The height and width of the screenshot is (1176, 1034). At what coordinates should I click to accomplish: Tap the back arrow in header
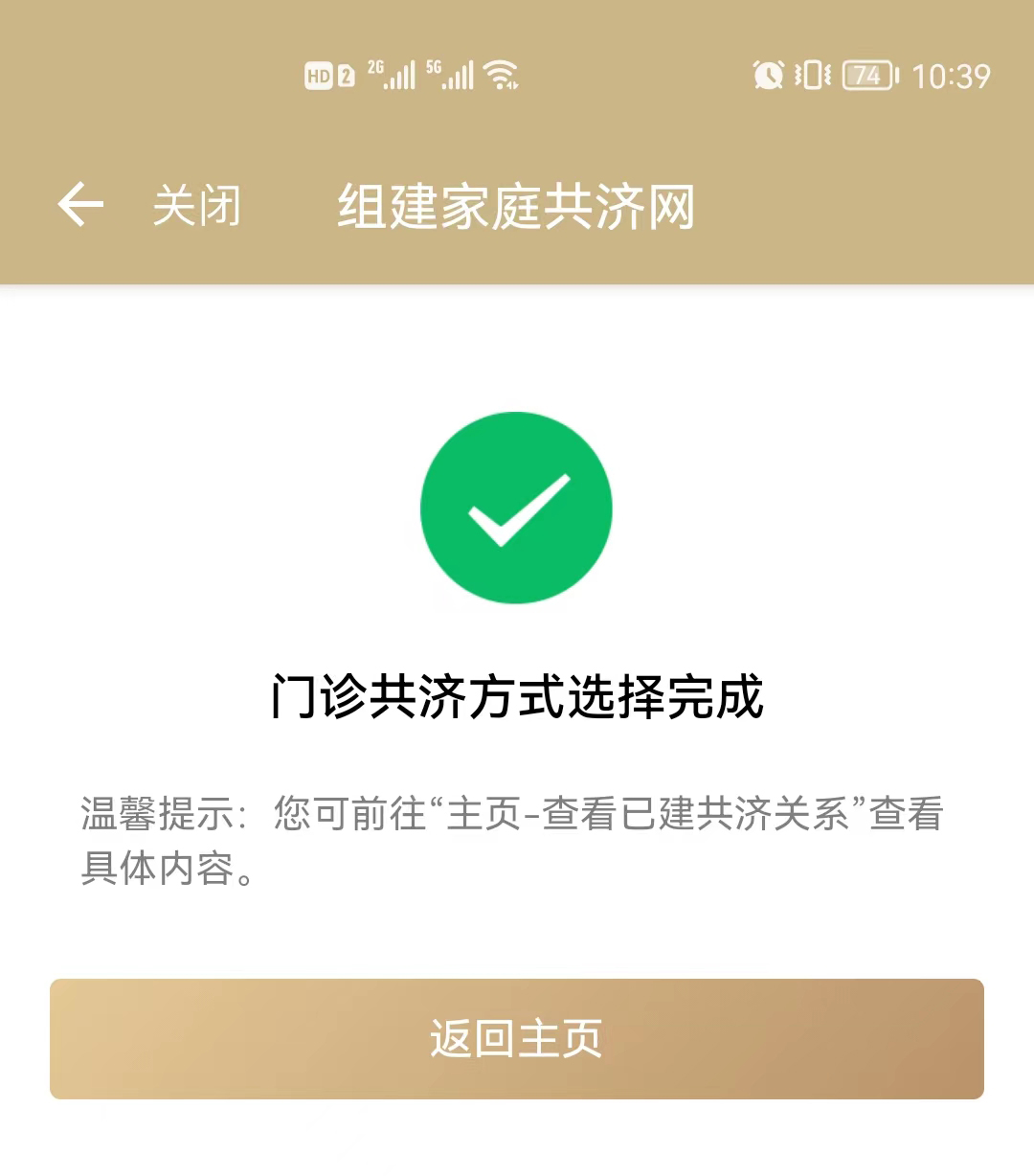click(80, 205)
